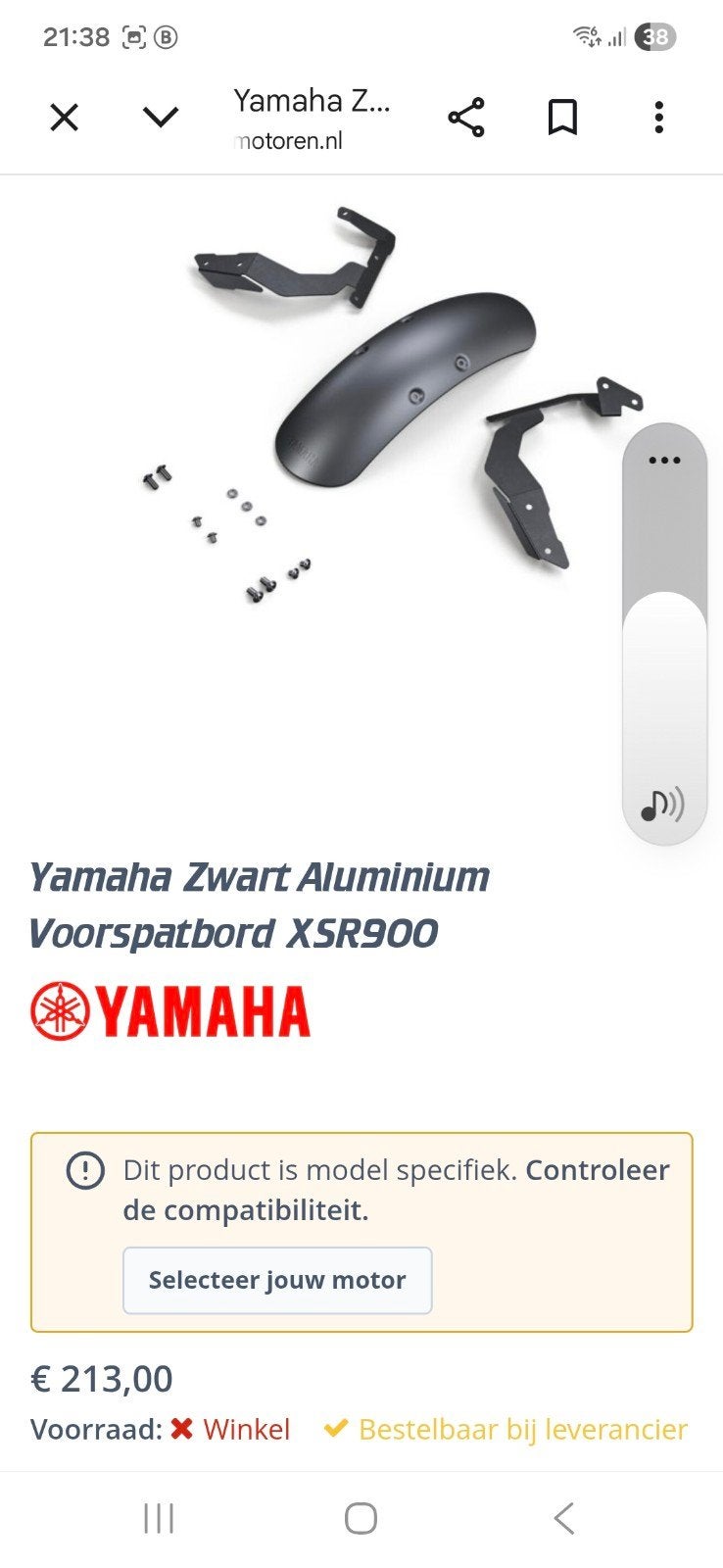
Task: Tap the media sound icon in volume panel
Action: point(662,805)
